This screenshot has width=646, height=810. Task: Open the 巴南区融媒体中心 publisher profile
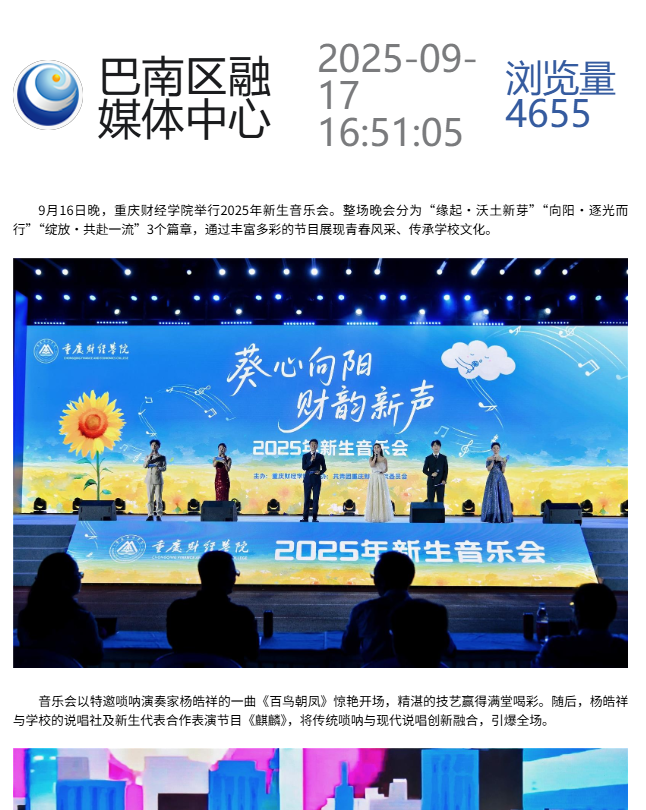click(184, 96)
